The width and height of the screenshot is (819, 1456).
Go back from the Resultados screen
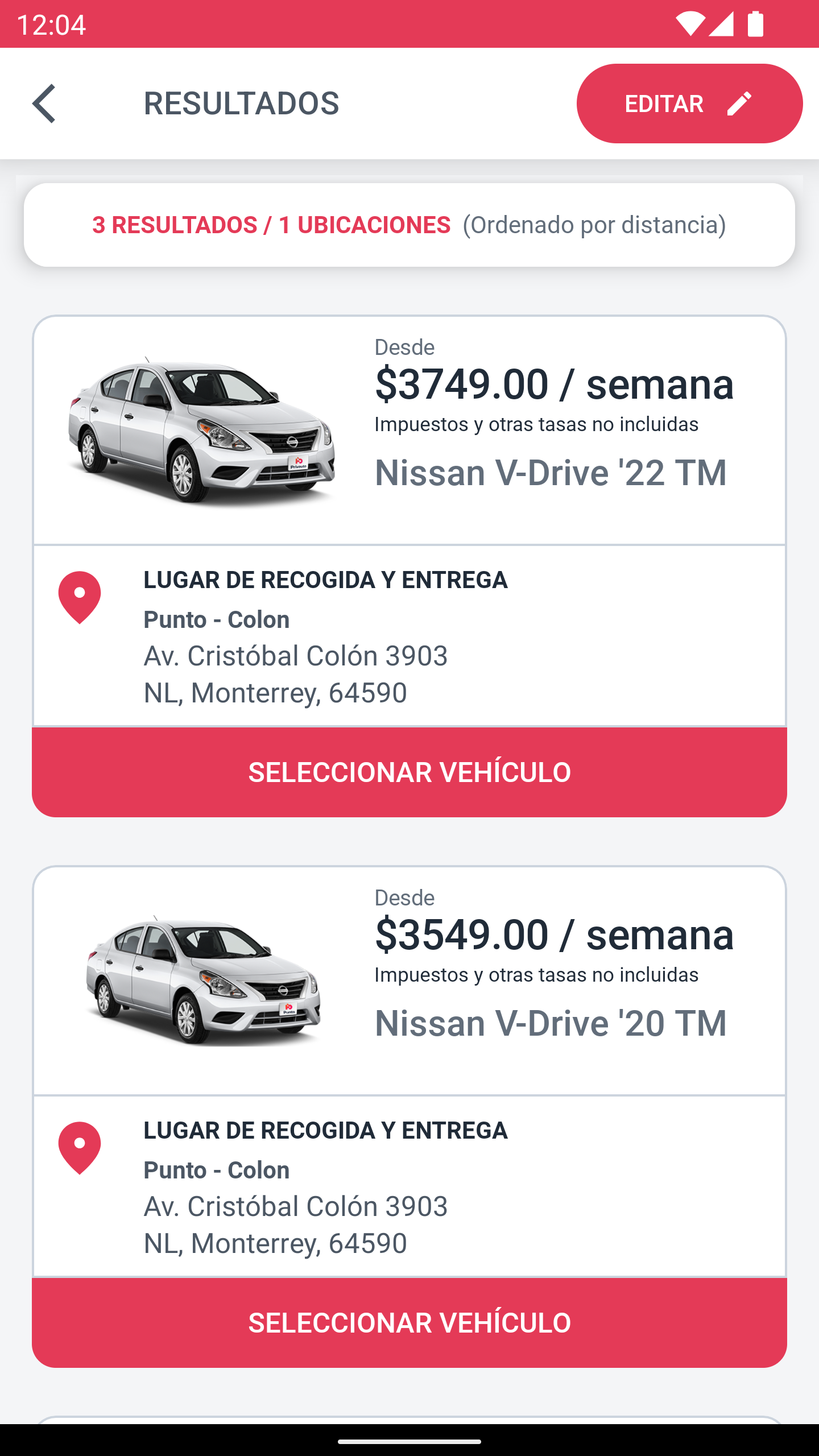tap(44, 104)
